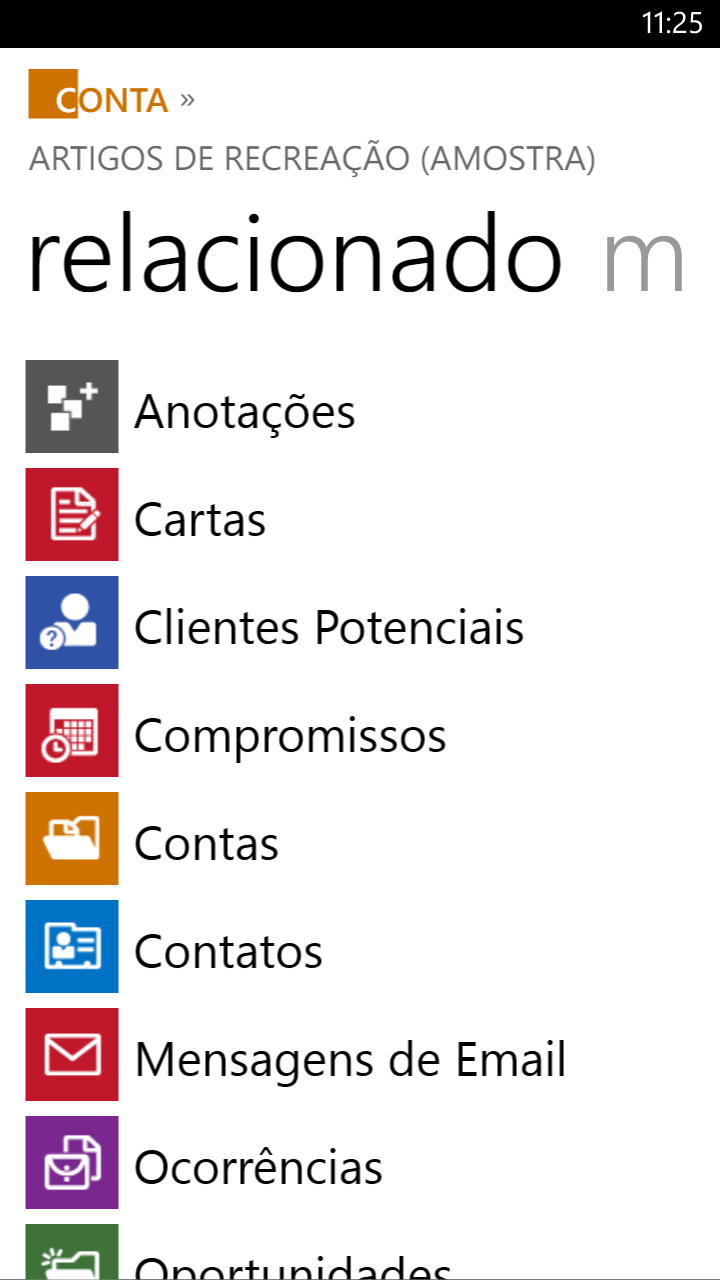Open the Anotações related list
Image resolution: width=720 pixels, height=1280 pixels.
click(x=244, y=410)
